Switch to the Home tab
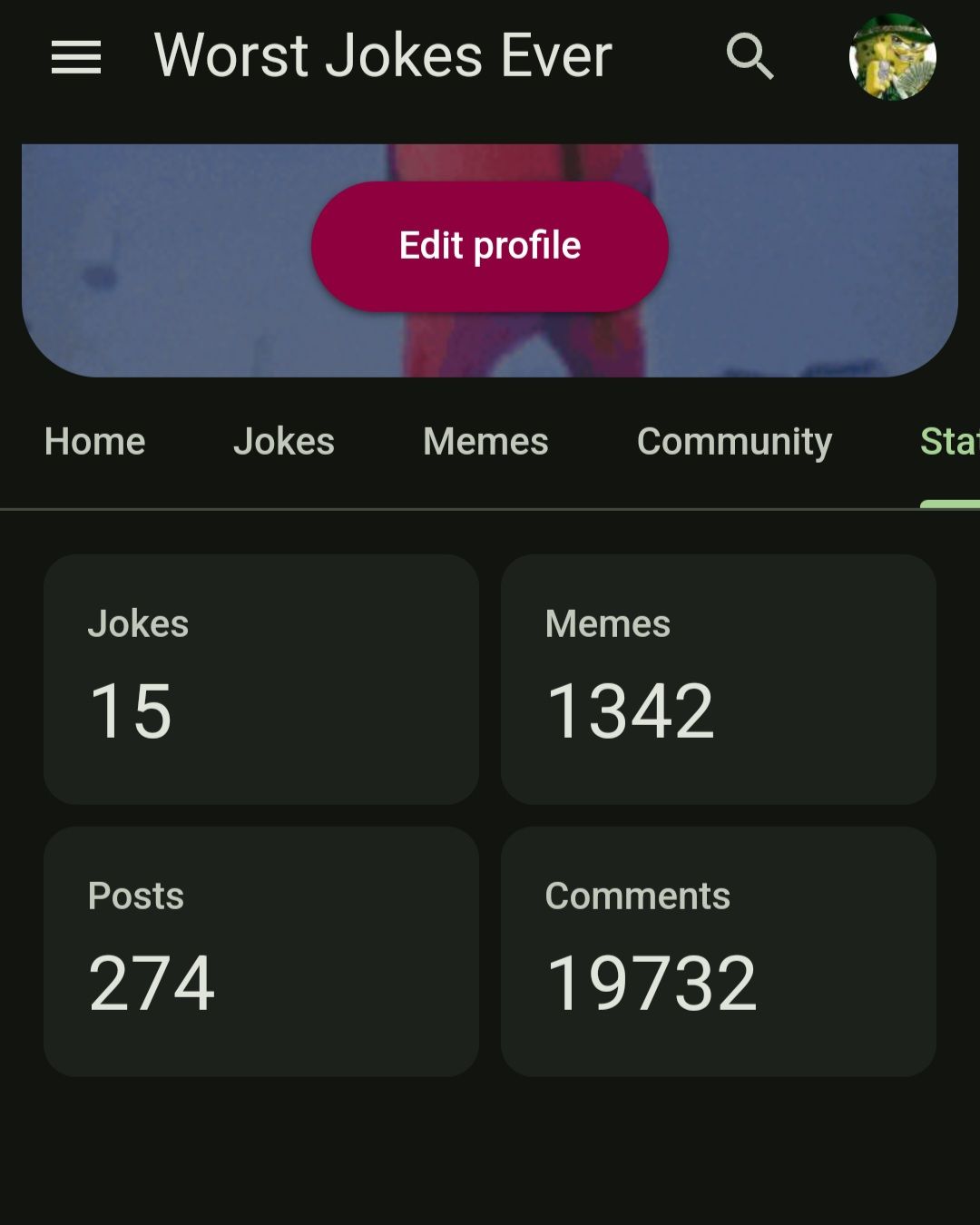980x1225 pixels. (95, 442)
